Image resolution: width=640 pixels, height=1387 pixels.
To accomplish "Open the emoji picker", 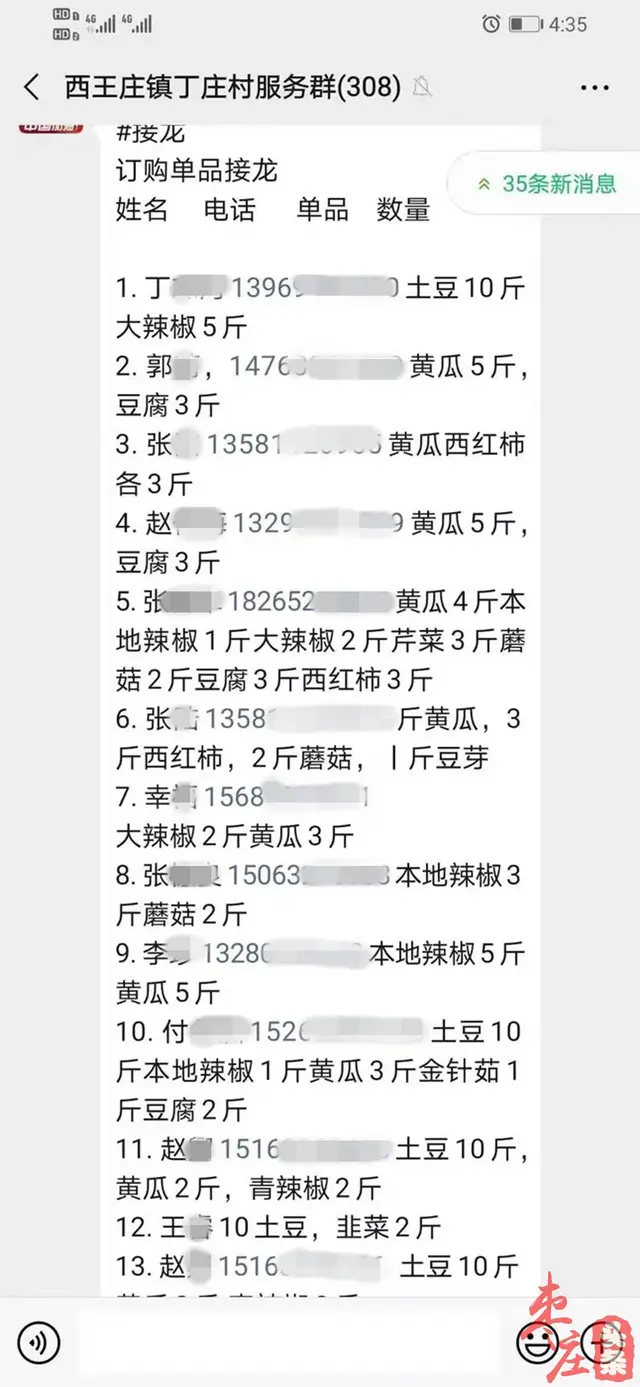I will coord(537,1342).
